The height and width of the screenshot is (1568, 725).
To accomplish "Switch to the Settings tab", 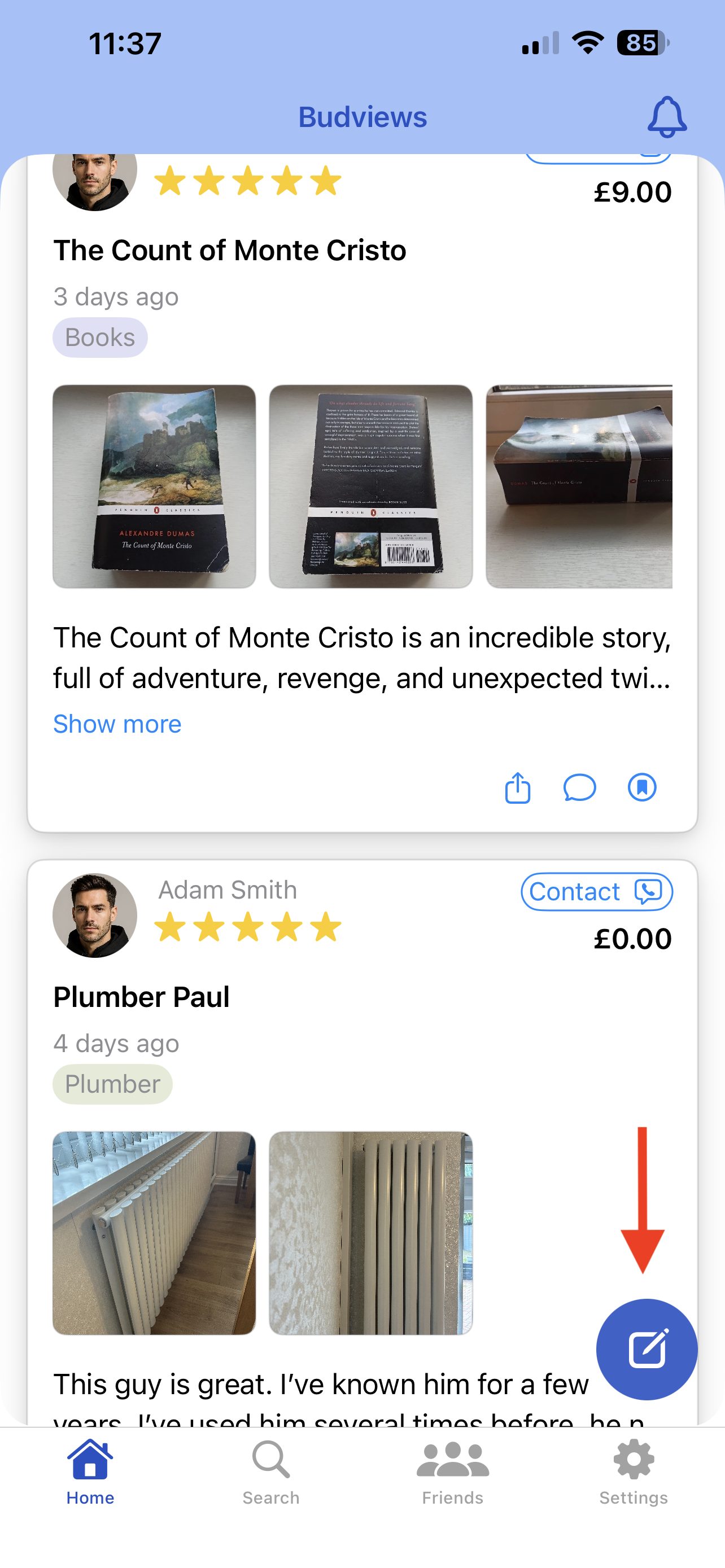I will coord(633,1473).
